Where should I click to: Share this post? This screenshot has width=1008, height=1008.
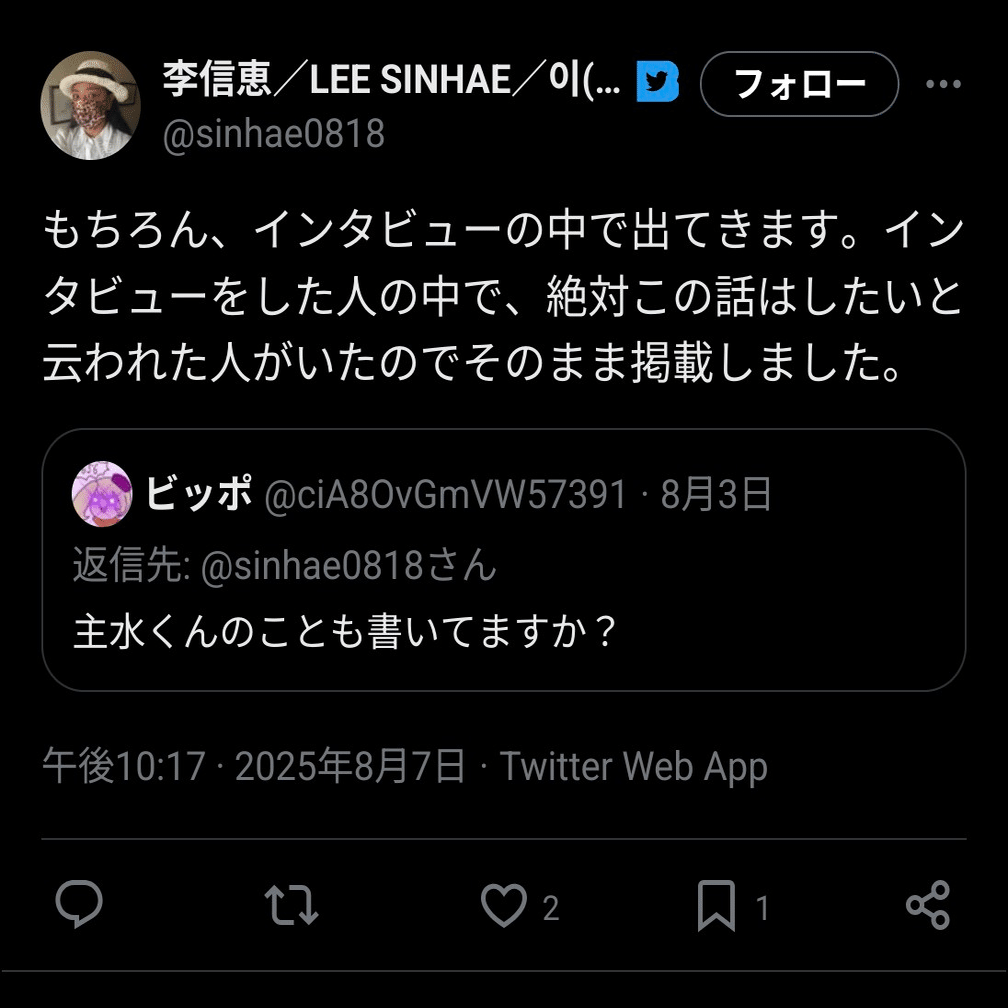click(927, 906)
